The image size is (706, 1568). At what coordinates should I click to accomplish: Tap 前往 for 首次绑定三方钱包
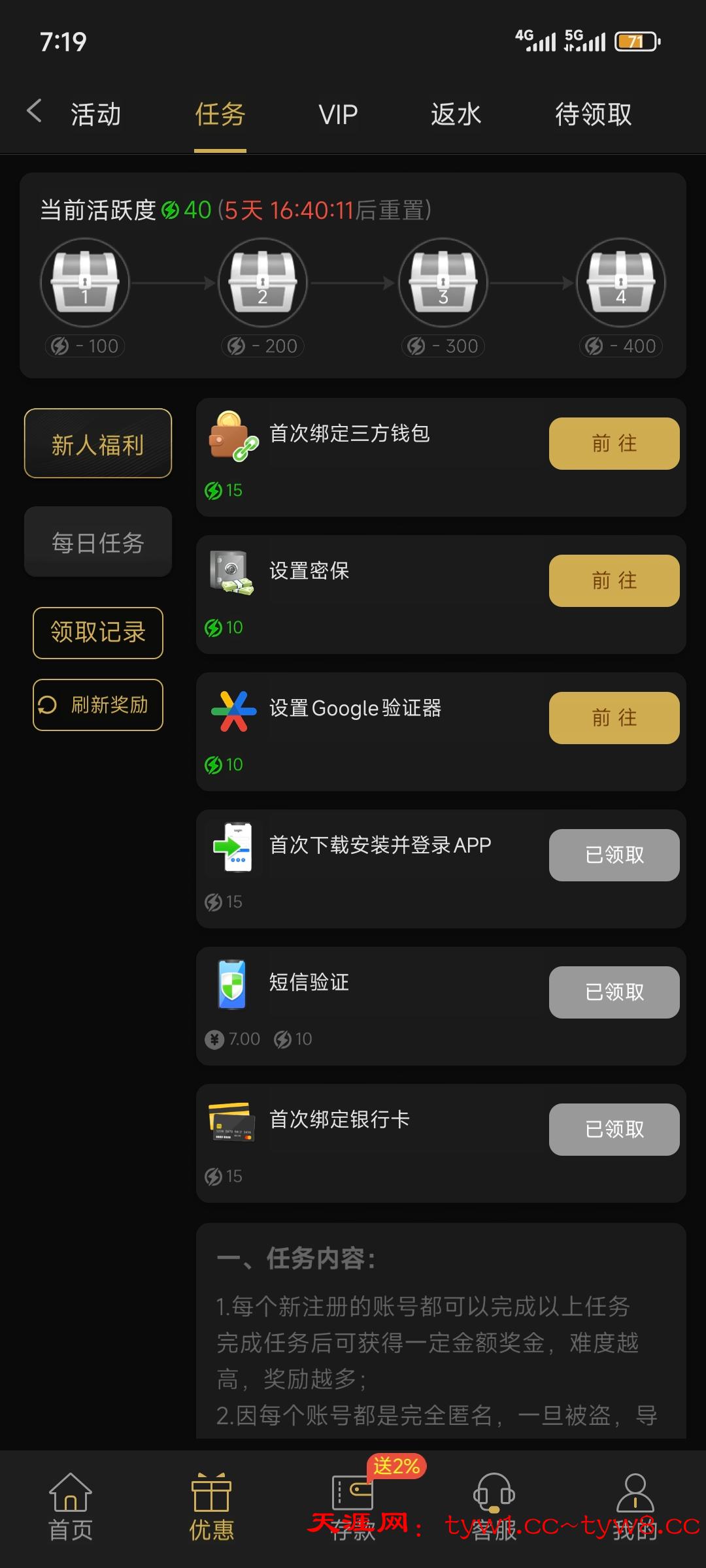614,444
